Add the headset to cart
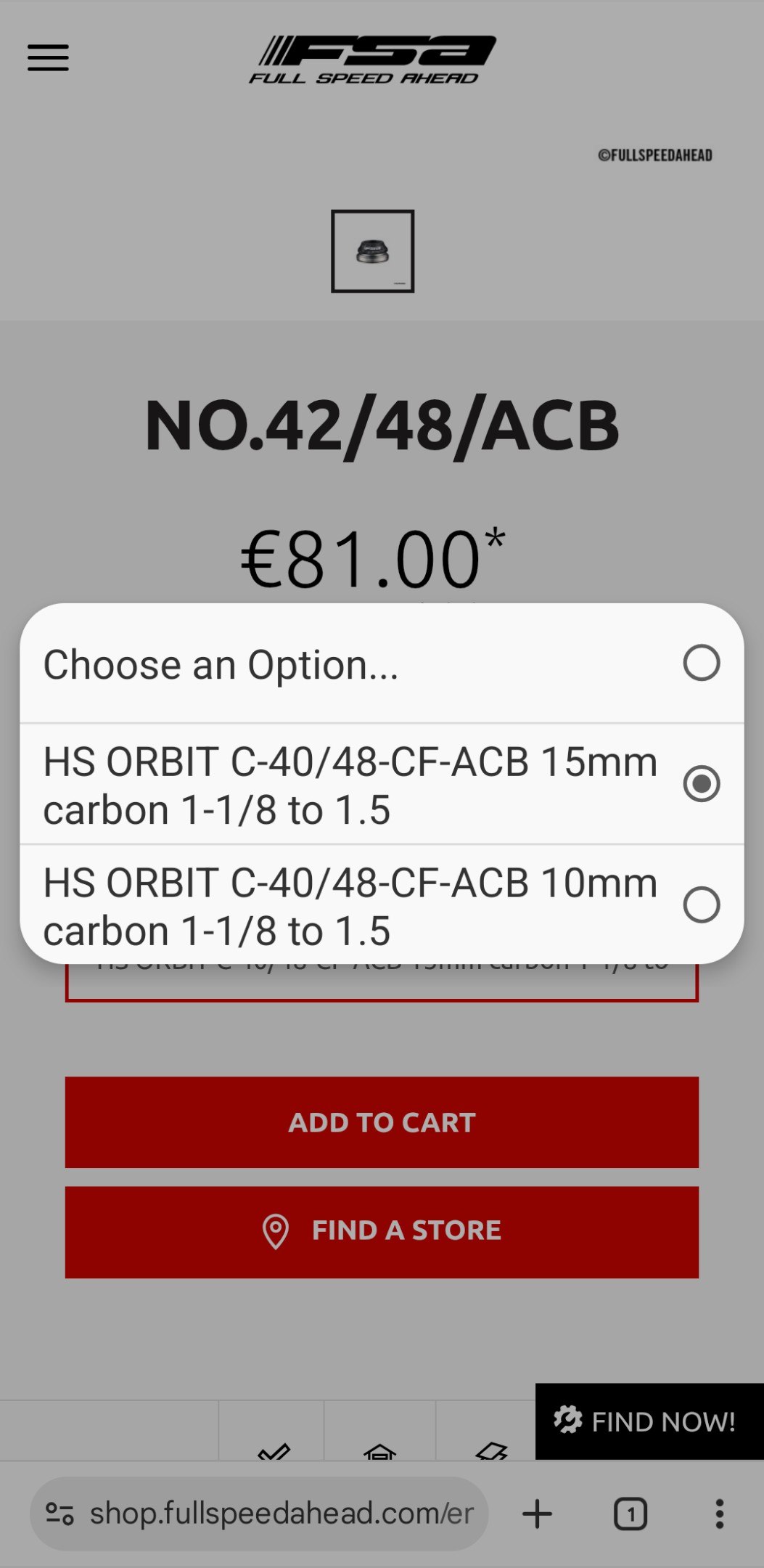Viewport: 764px width, 1568px height. (382, 1122)
